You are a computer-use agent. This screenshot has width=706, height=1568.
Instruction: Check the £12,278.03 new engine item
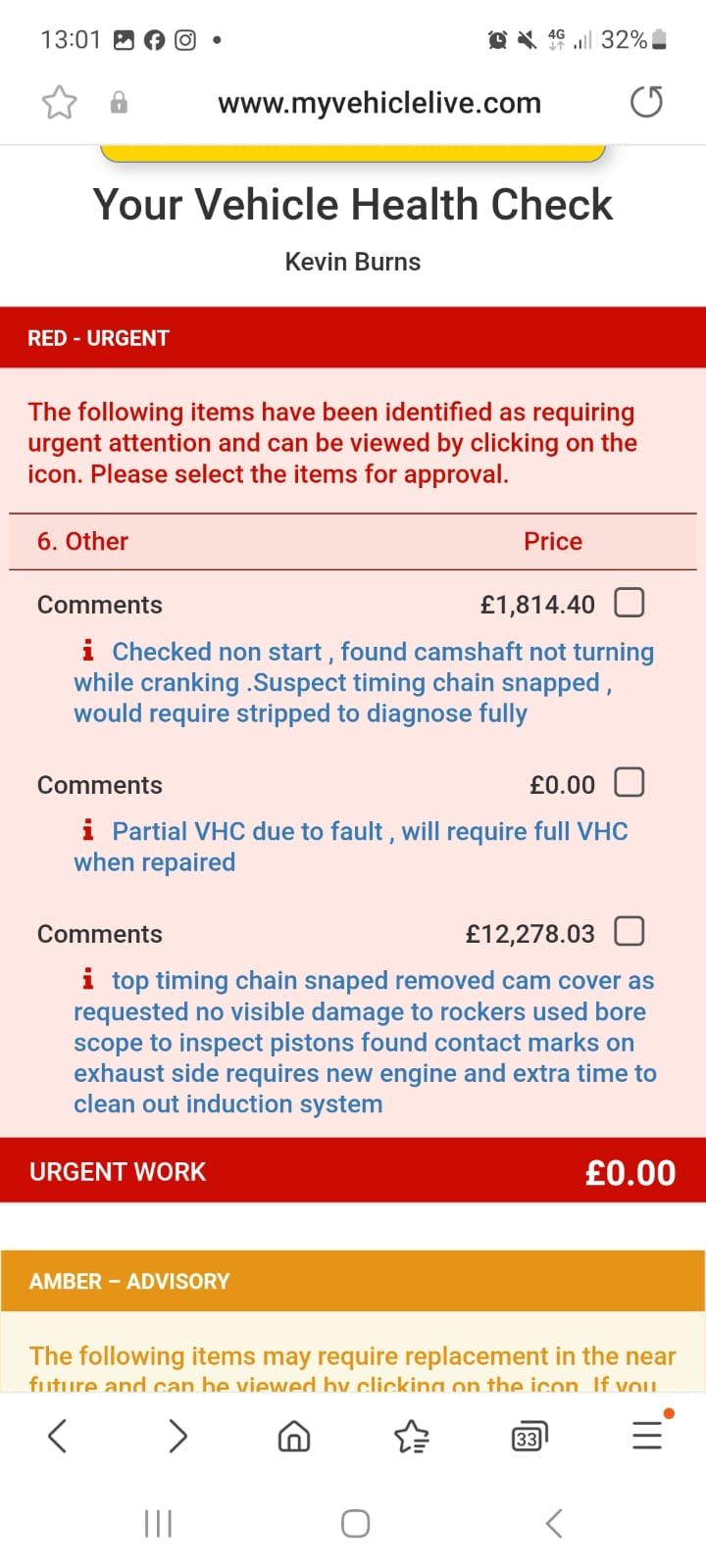[629, 931]
